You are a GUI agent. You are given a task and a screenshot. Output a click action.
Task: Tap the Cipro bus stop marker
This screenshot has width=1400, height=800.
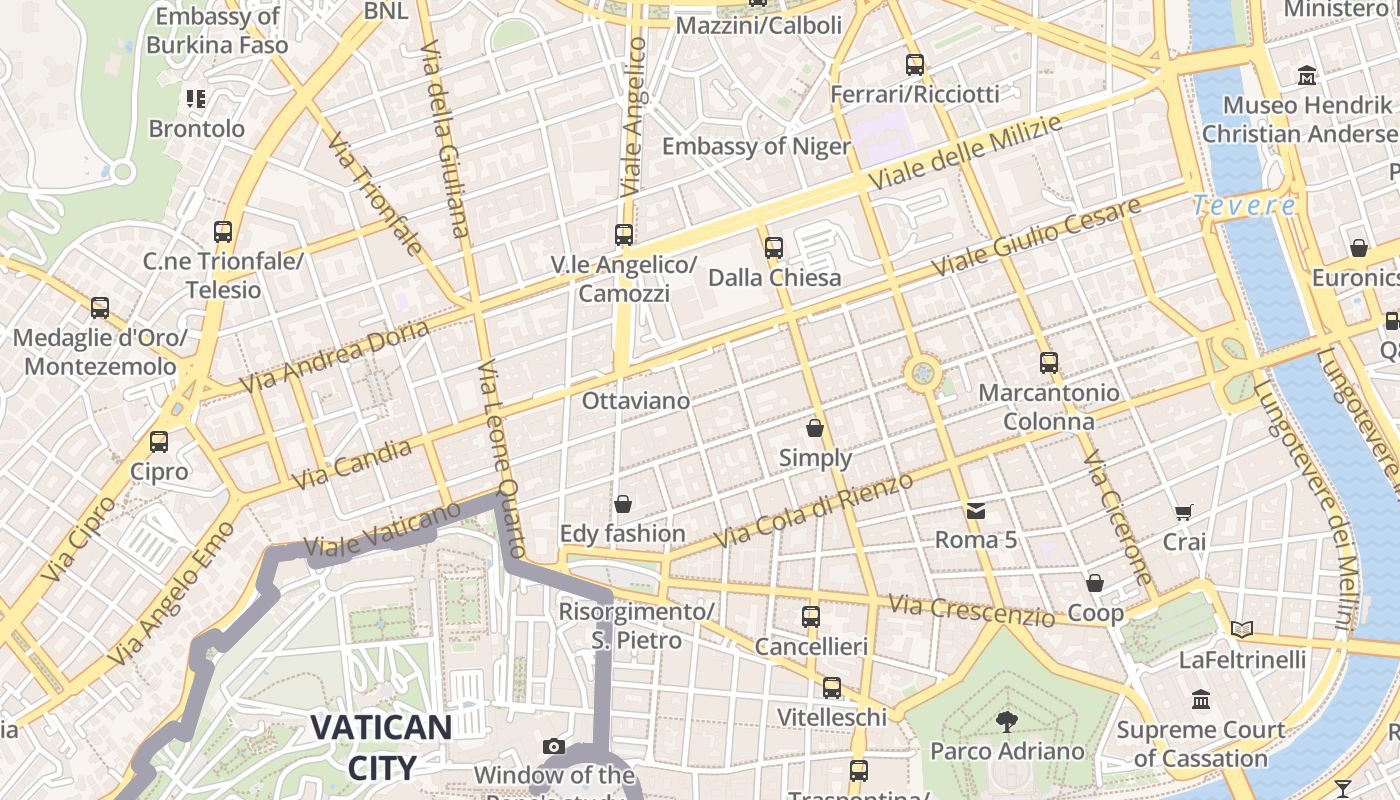[159, 442]
